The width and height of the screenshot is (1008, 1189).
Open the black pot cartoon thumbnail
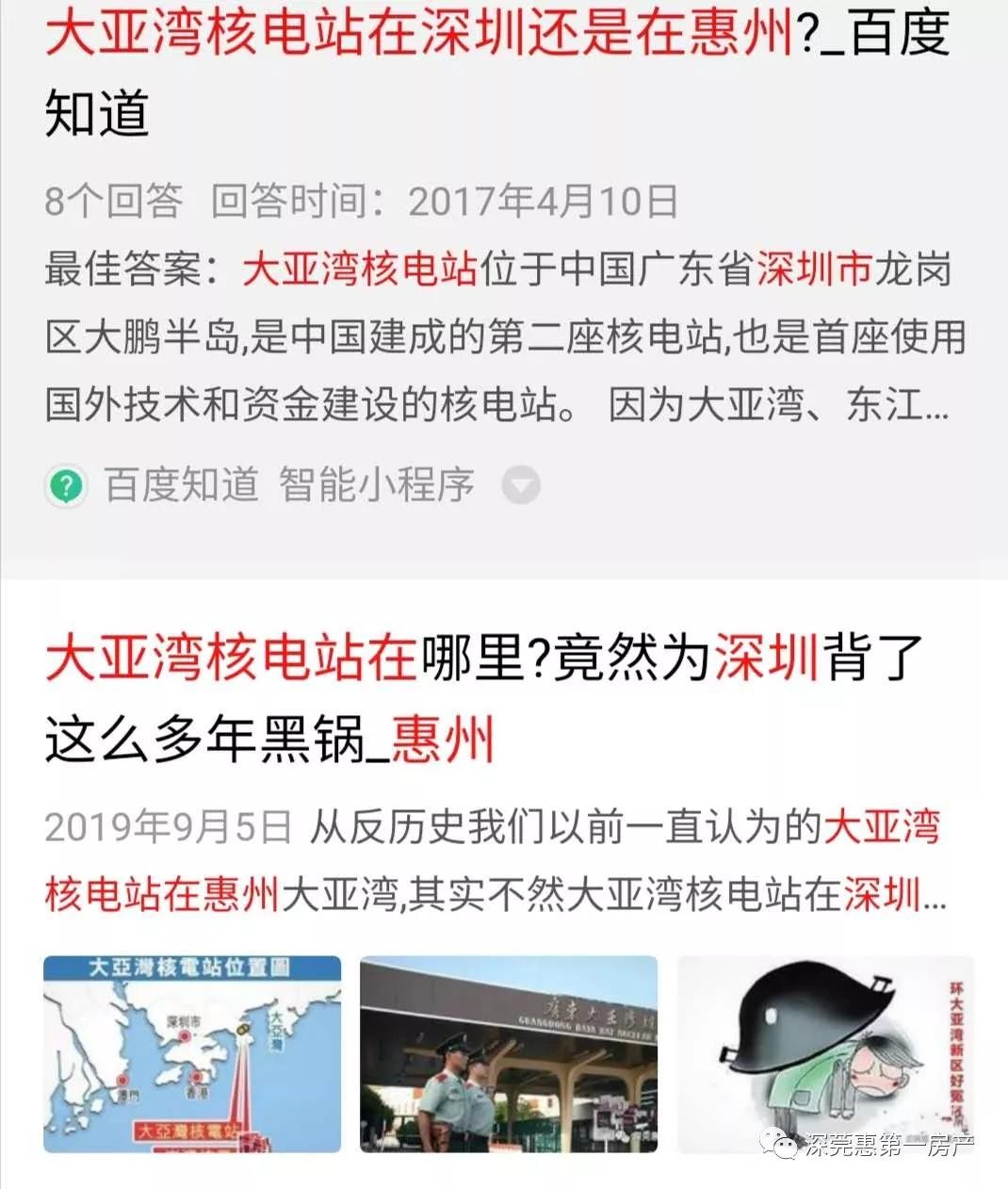825,1054
